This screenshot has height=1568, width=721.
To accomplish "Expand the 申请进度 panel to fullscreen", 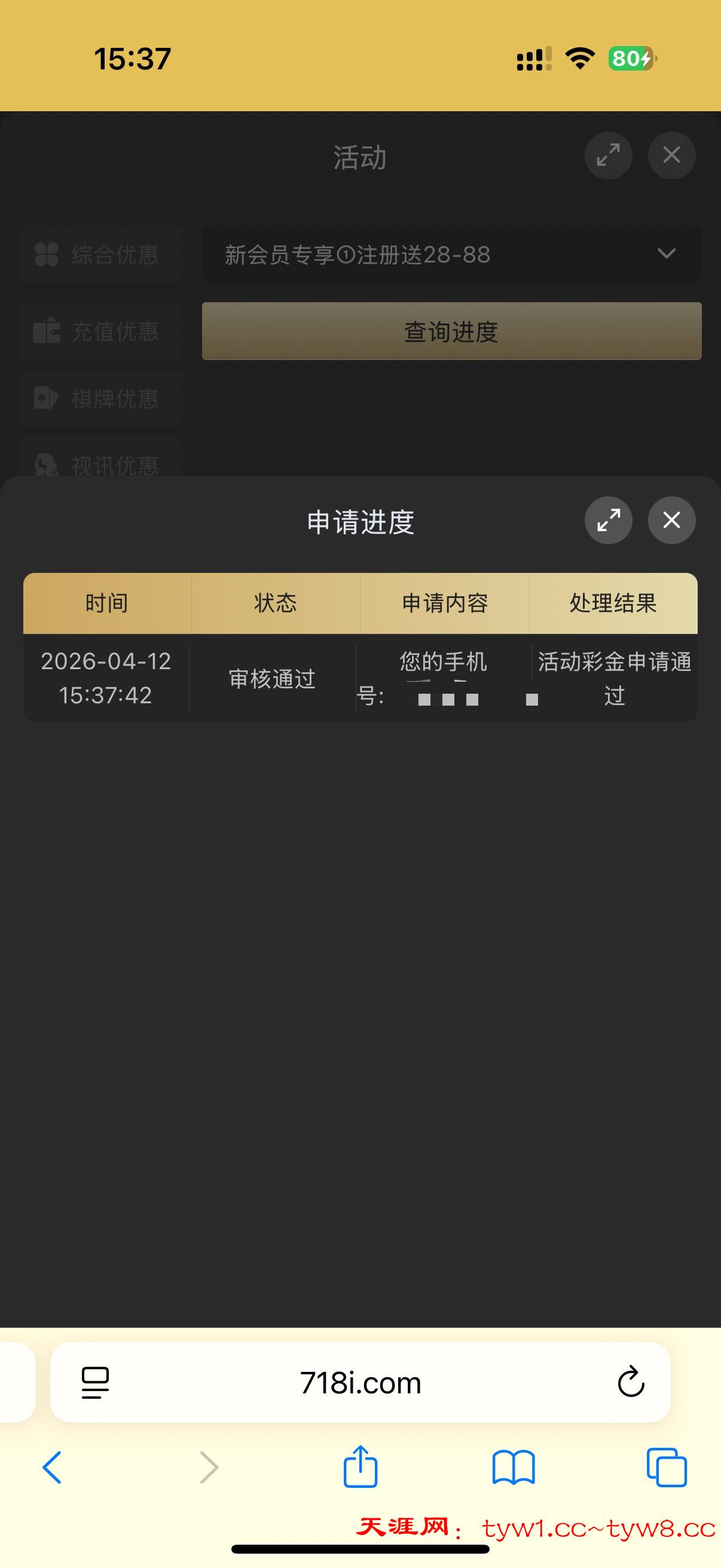I will (x=608, y=520).
